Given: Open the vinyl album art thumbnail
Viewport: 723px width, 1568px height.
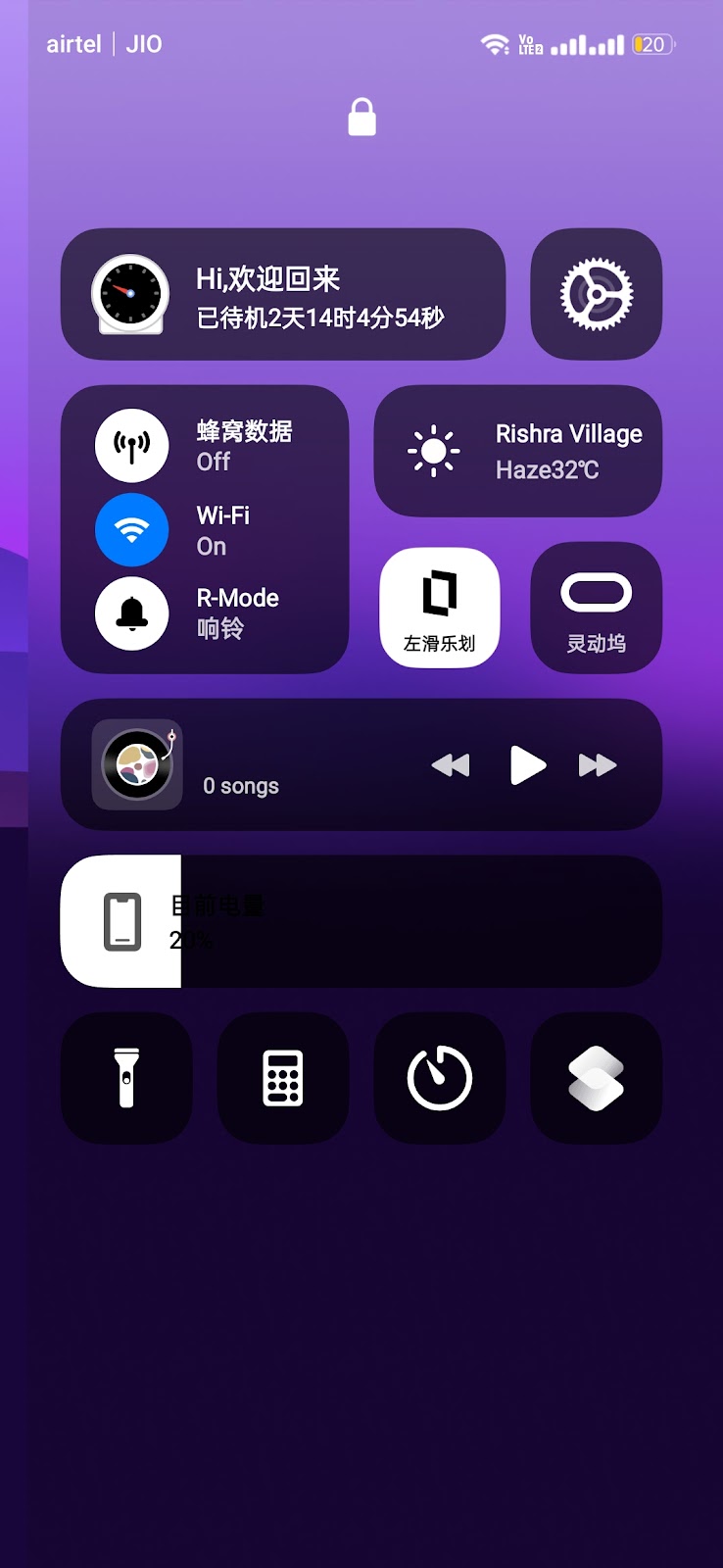Looking at the screenshot, I should click(137, 765).
